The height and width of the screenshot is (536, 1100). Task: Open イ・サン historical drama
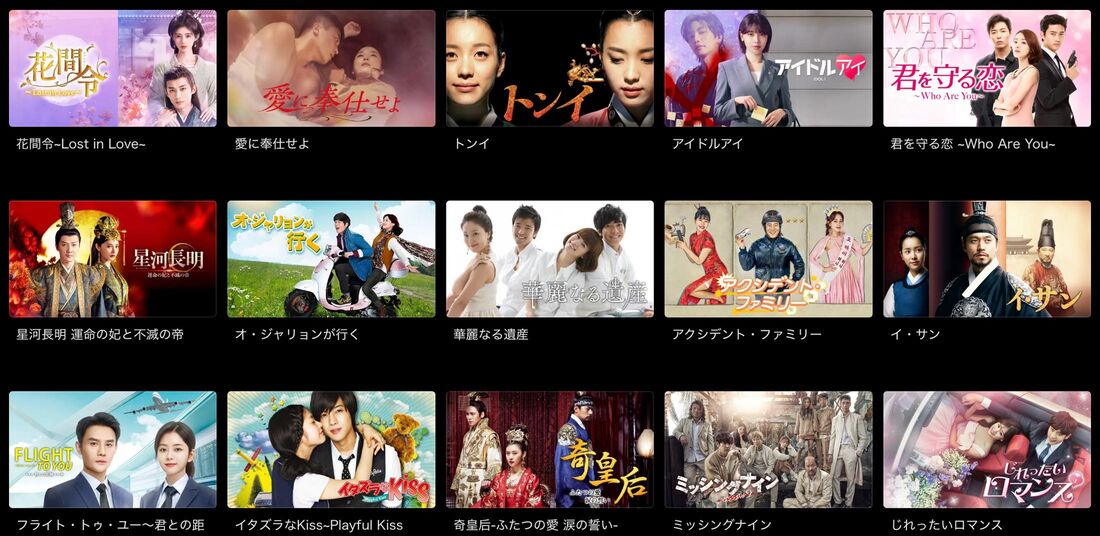coord(986,259)
